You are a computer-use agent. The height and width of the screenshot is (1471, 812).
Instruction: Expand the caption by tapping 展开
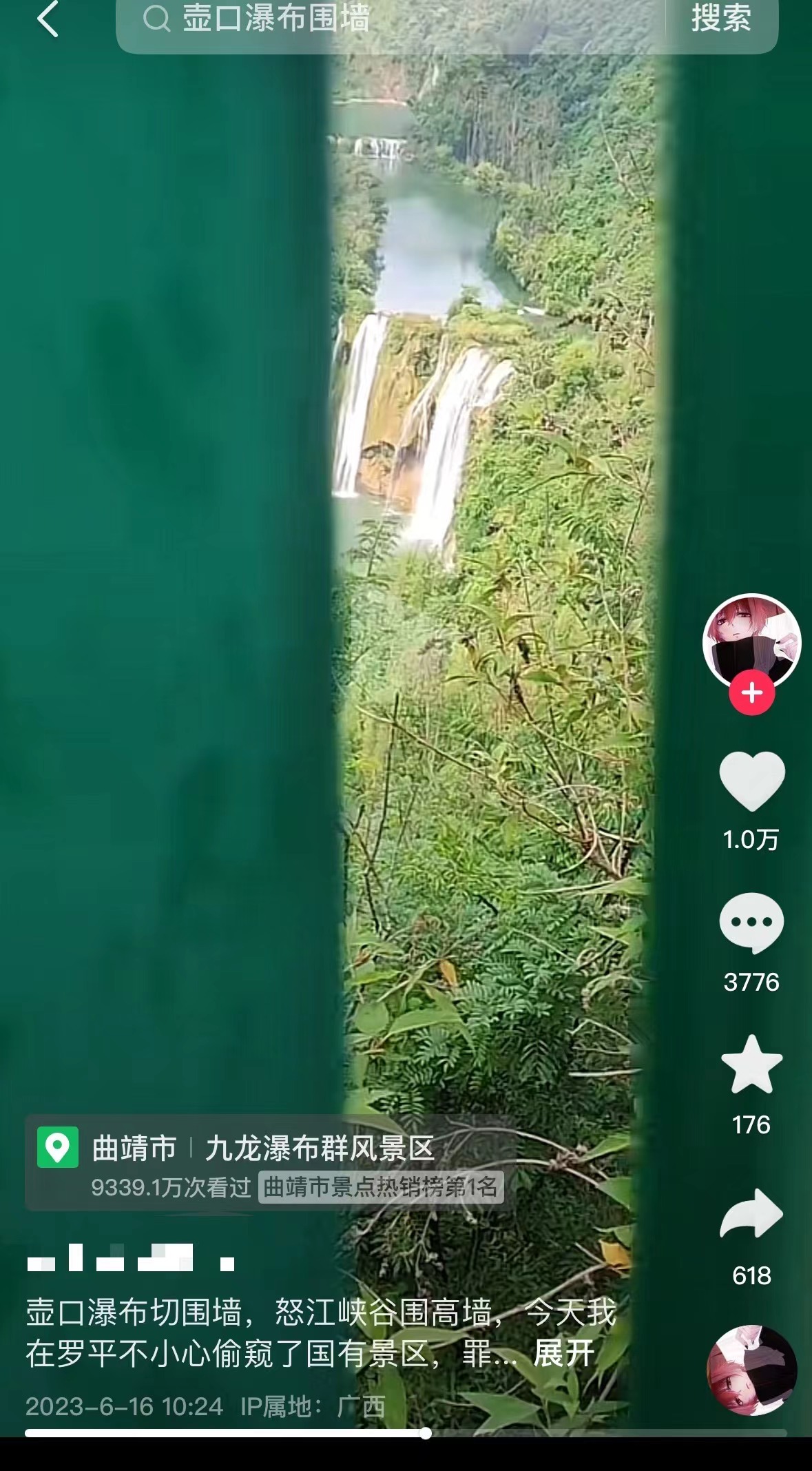(564, 1353)
